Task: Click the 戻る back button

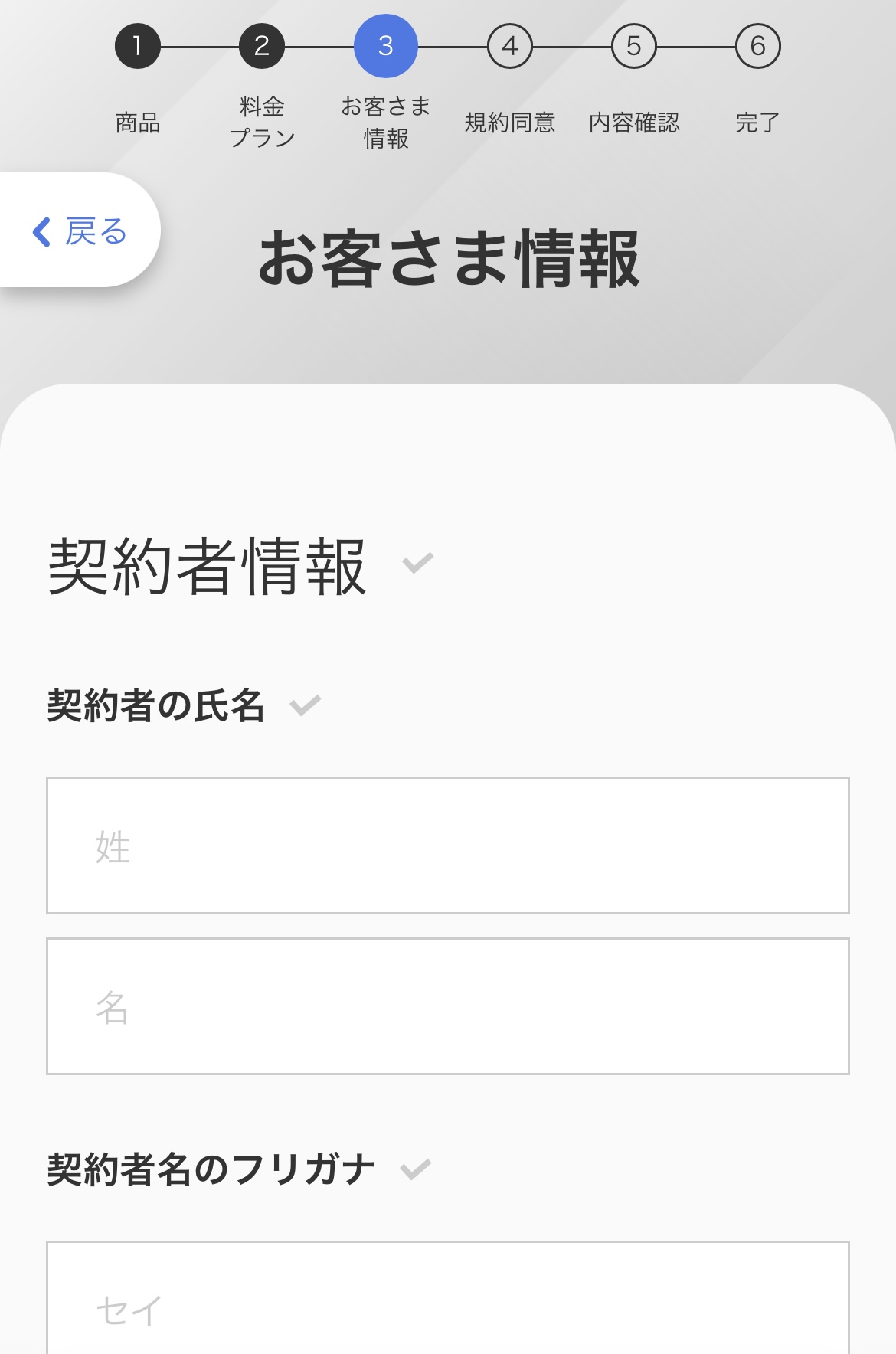Action: [73, 232]
